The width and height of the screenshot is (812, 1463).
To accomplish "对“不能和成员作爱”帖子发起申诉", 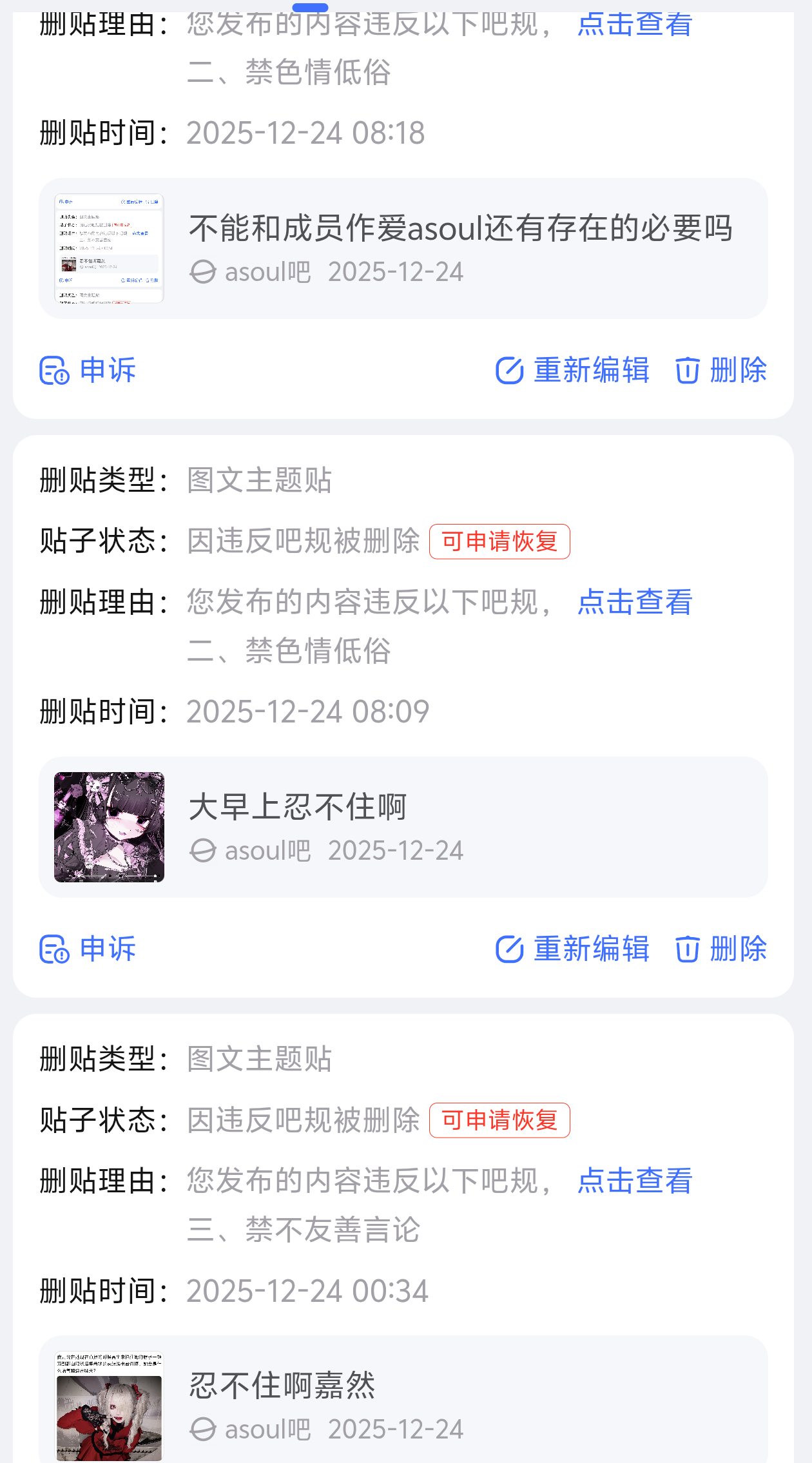I will click(x=88, y=370).
